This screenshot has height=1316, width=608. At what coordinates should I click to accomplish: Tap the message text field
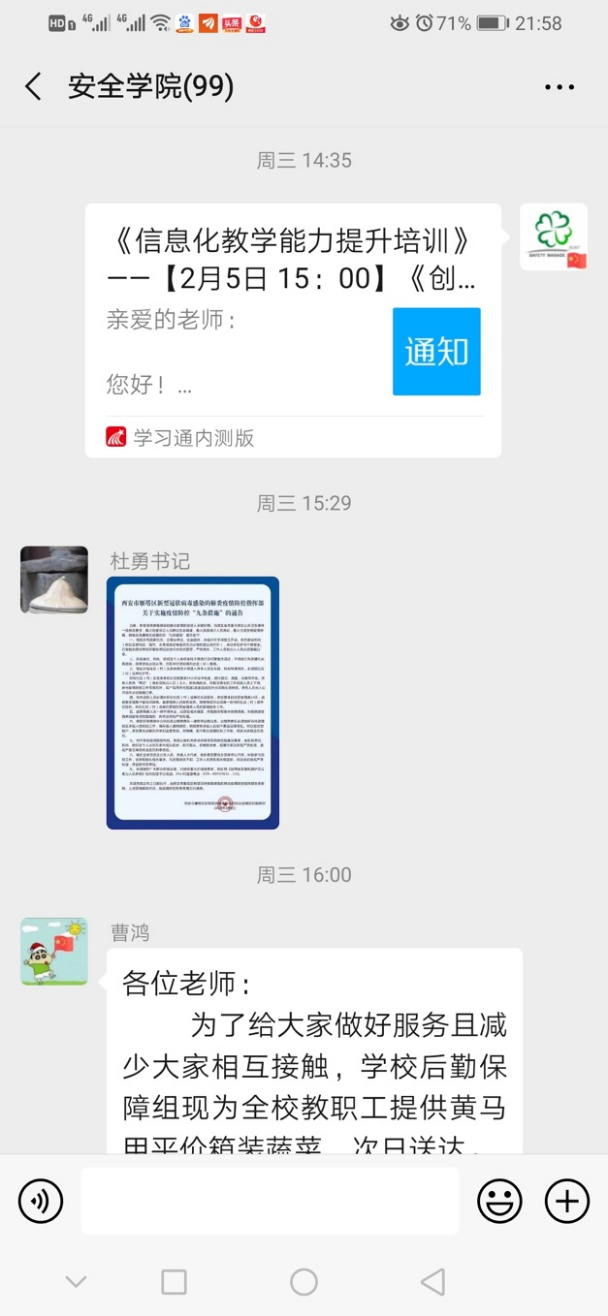(270, 1201)
